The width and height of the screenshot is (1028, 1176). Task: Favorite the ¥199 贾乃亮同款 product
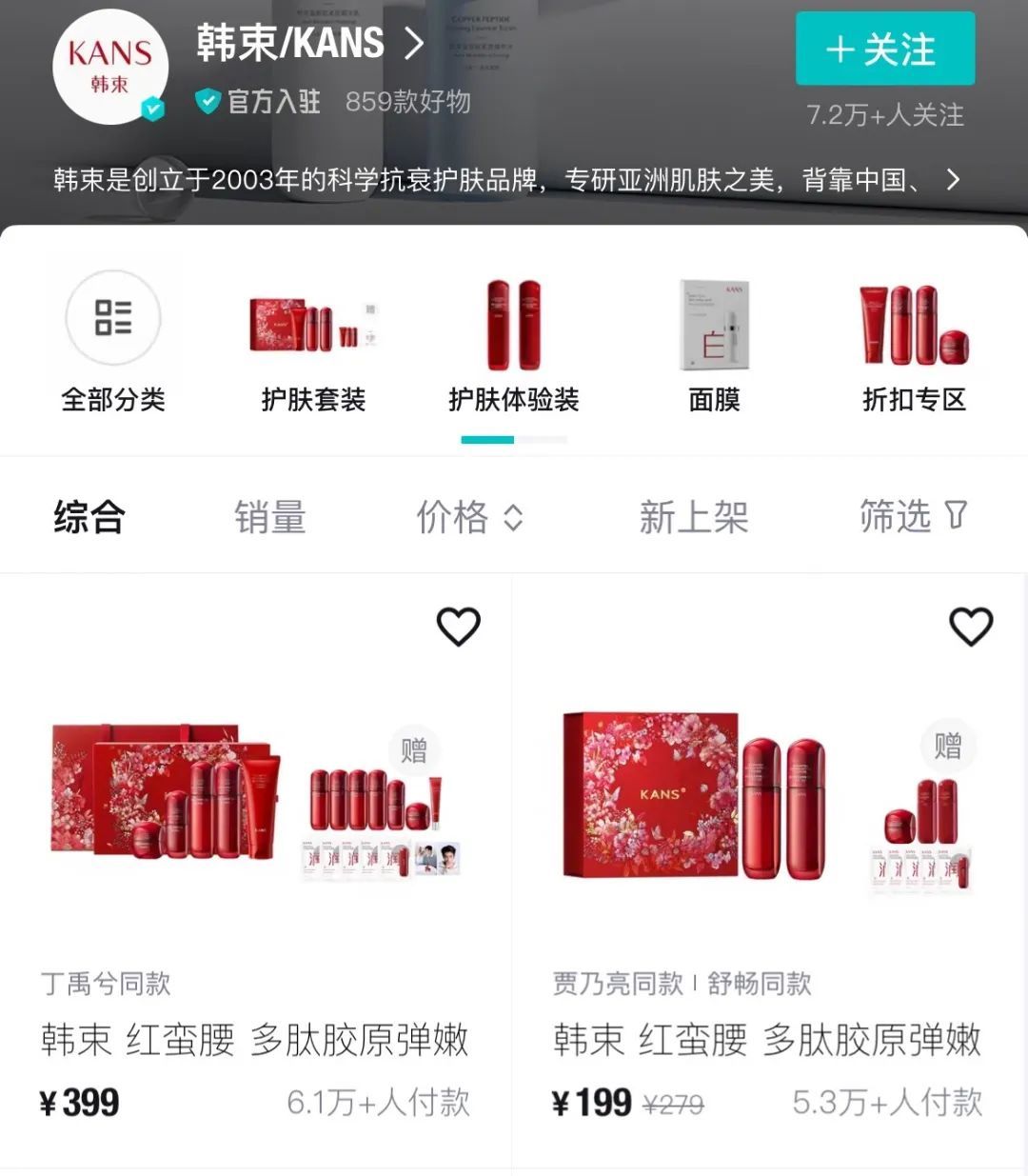pos(971,626)
